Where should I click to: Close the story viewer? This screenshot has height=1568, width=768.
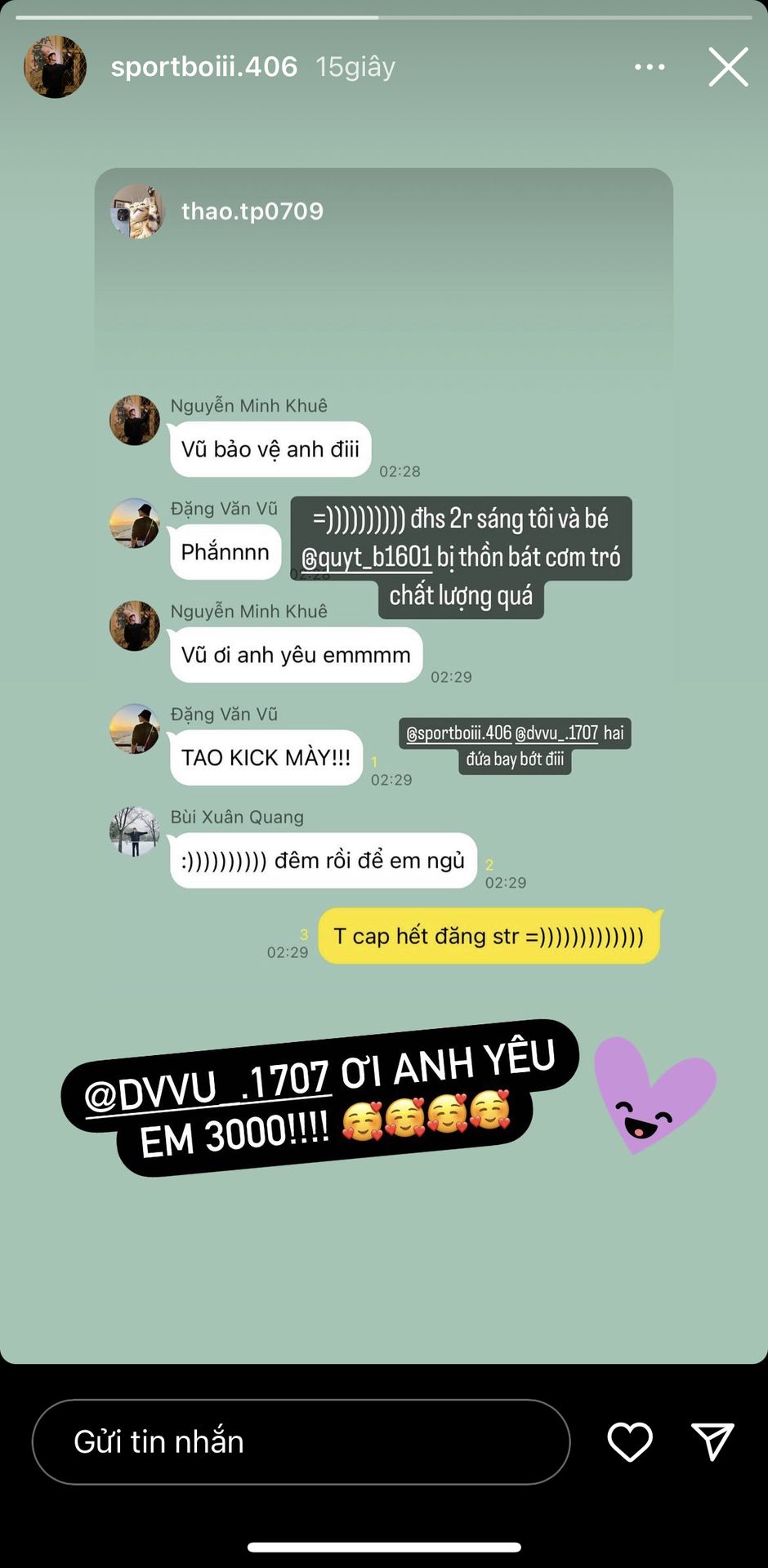point(728,67)
